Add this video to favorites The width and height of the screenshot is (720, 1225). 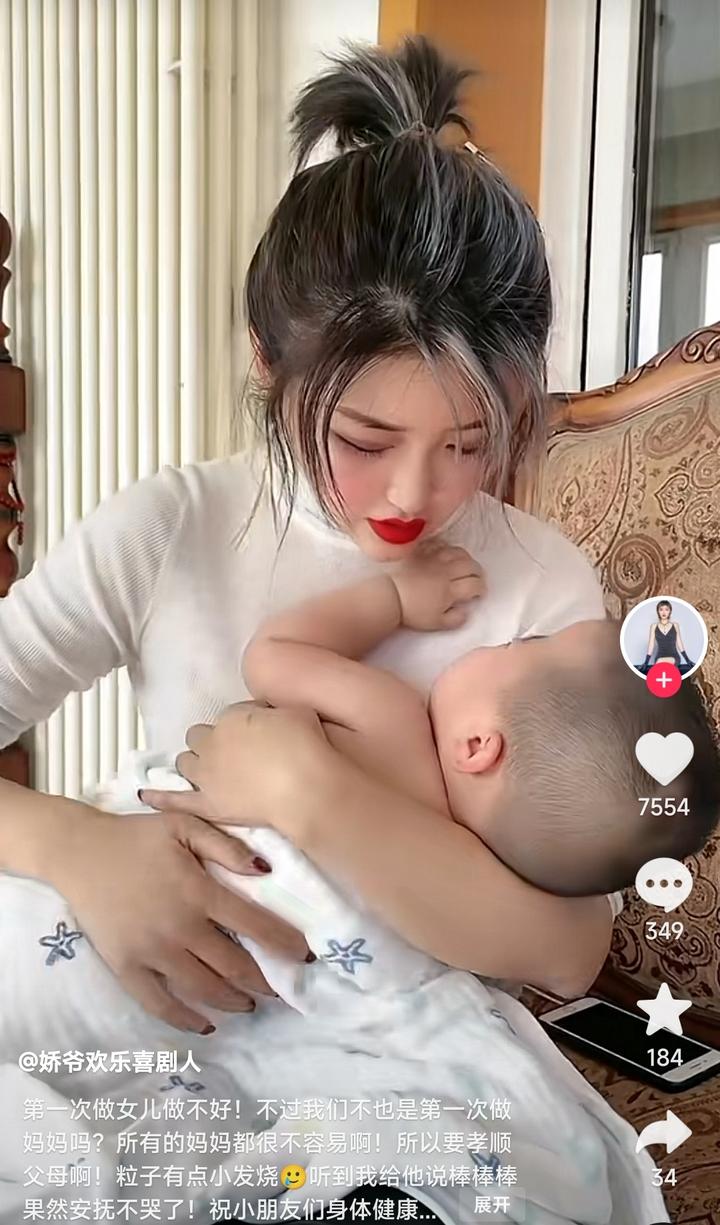point(664,1010)
